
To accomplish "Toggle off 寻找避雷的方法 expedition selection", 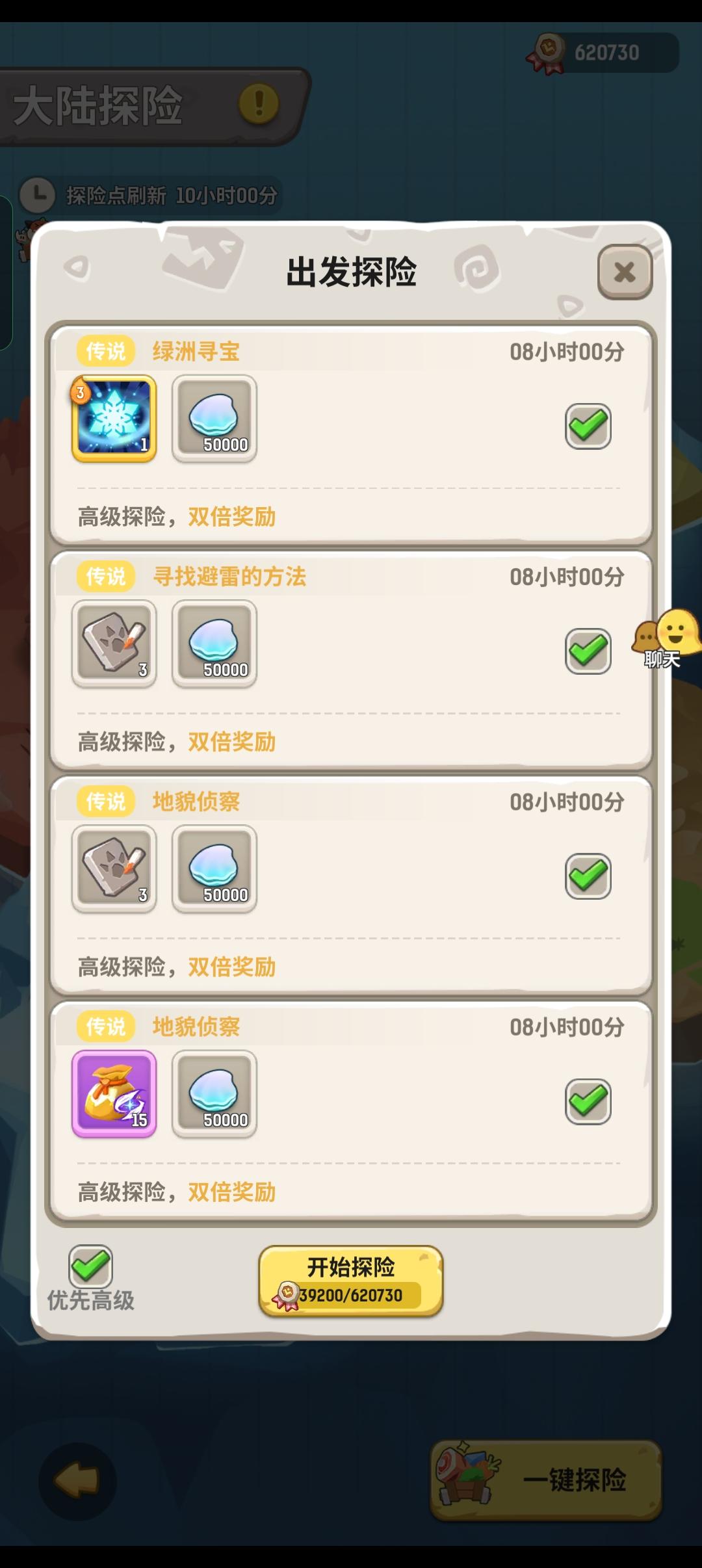I will (589, 650).
